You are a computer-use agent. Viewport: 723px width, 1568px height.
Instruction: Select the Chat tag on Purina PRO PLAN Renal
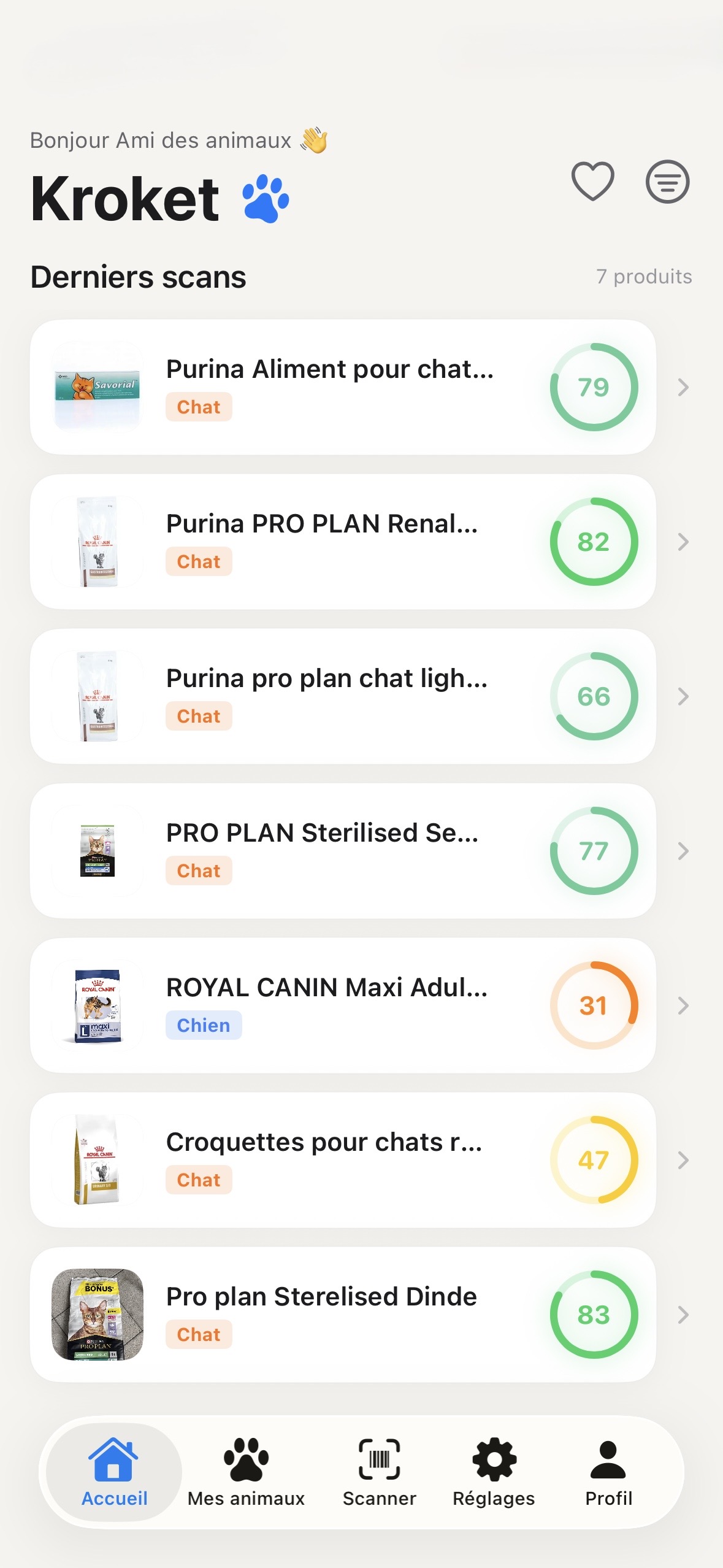point(198,561)
